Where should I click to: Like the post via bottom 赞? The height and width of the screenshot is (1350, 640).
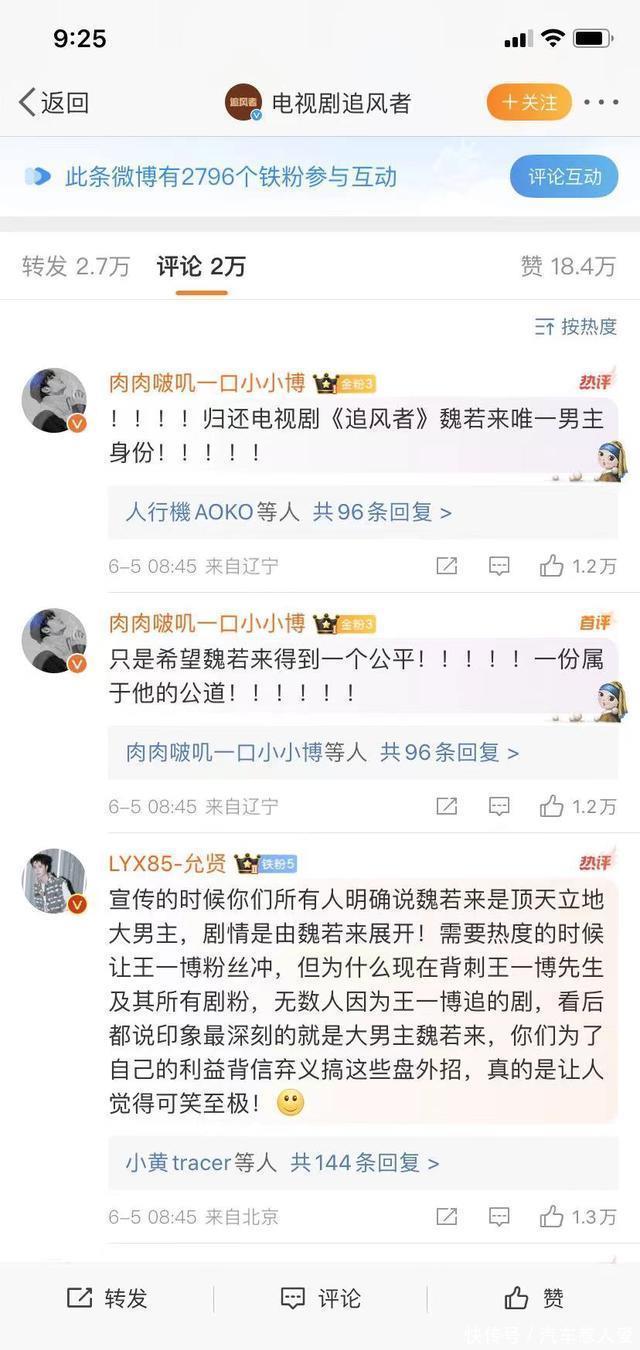[533, 1298]
